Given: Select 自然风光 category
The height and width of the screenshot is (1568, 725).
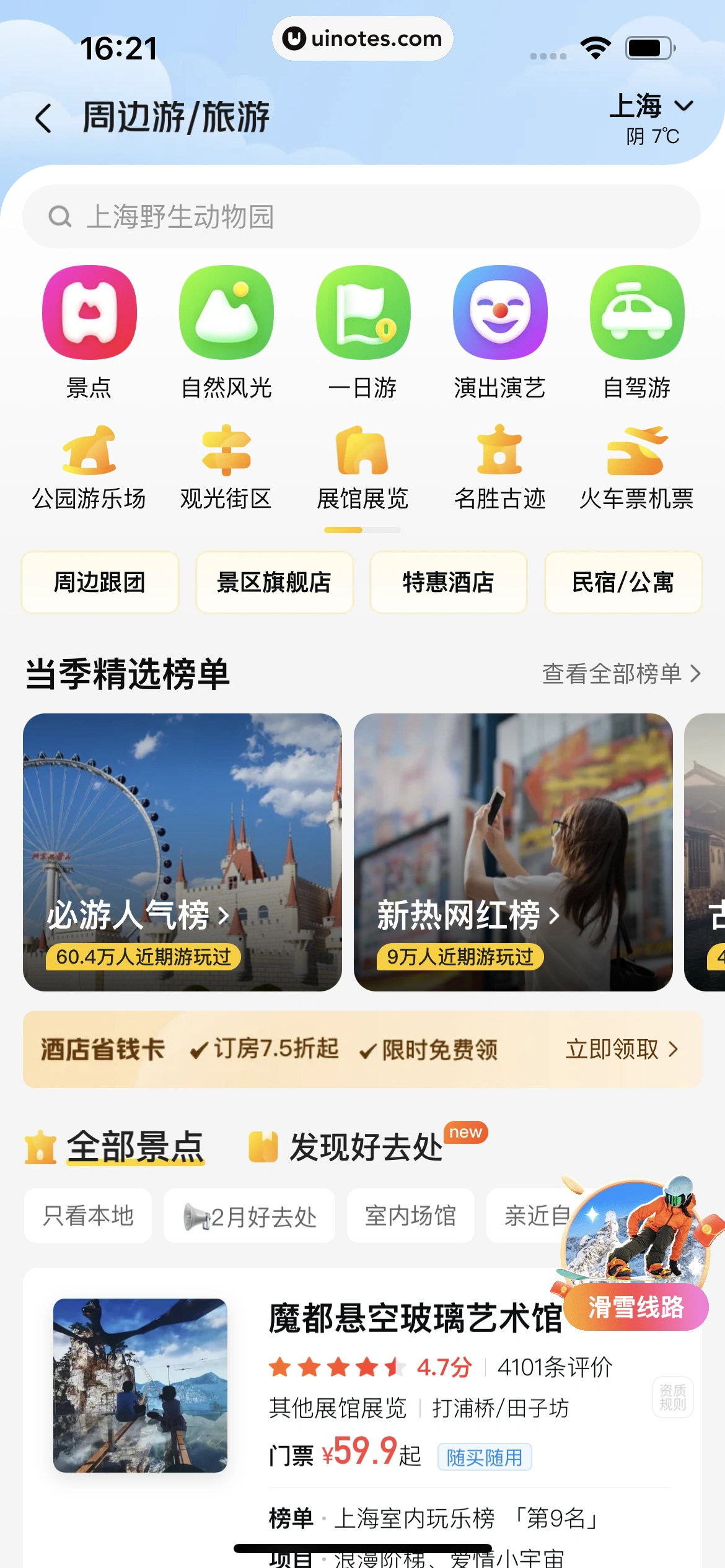Looking at the screenshot, I should pyautogui.click(x=226, y=331).
